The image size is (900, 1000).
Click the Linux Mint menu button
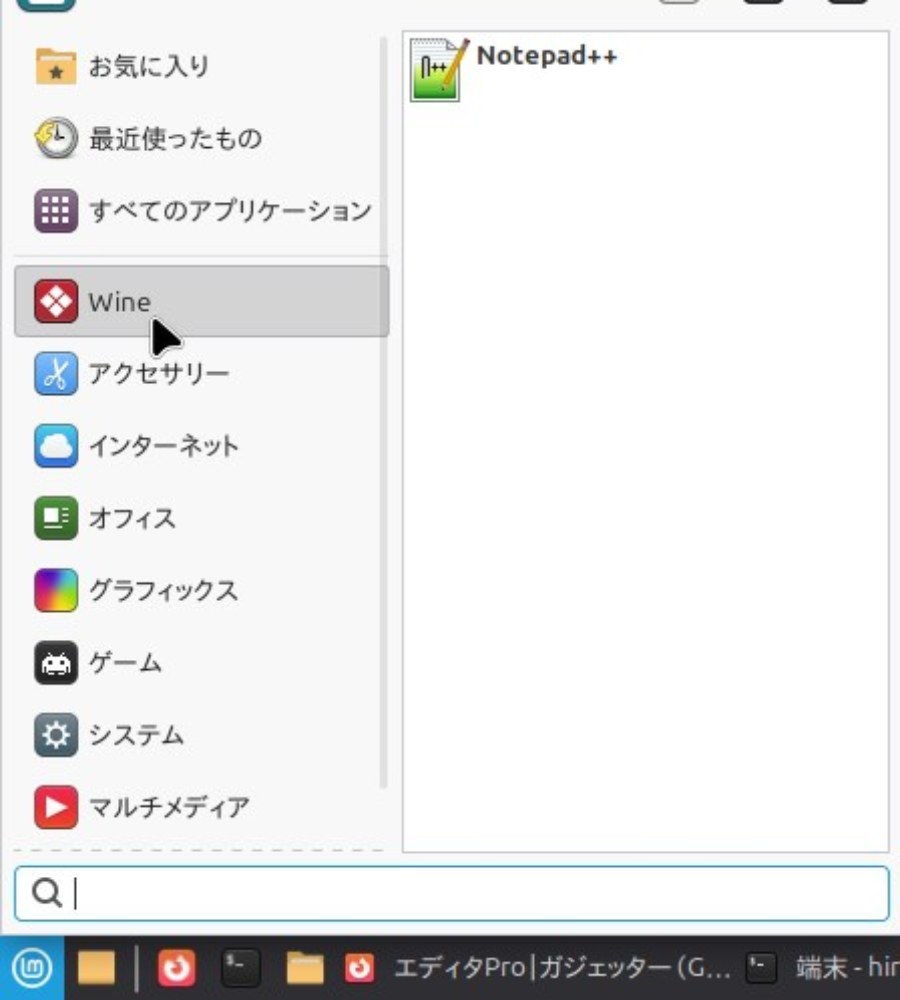(32, 967)
